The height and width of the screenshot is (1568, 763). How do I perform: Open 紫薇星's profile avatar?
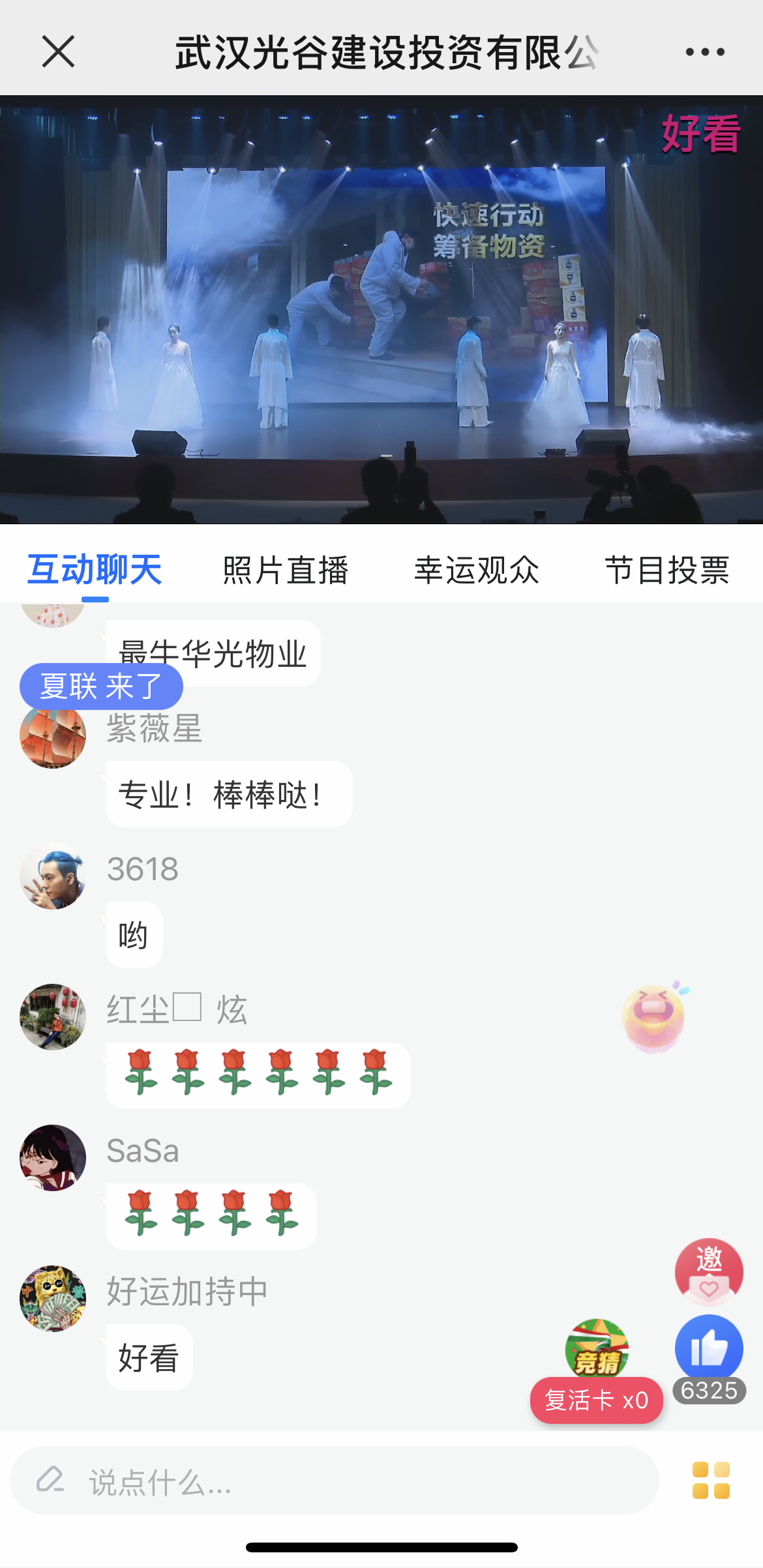(x=53, y=735)
